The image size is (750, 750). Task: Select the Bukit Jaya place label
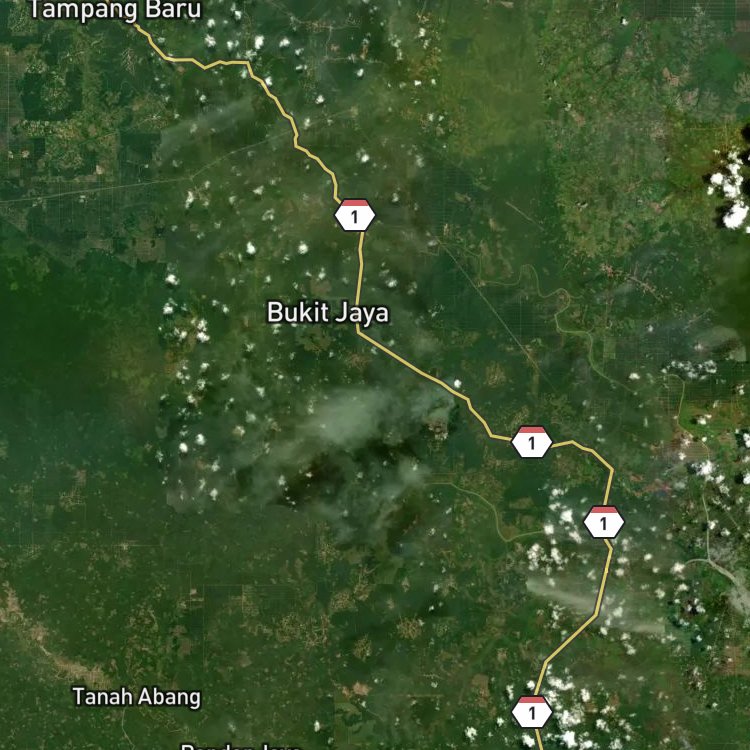tap(327, 312)
